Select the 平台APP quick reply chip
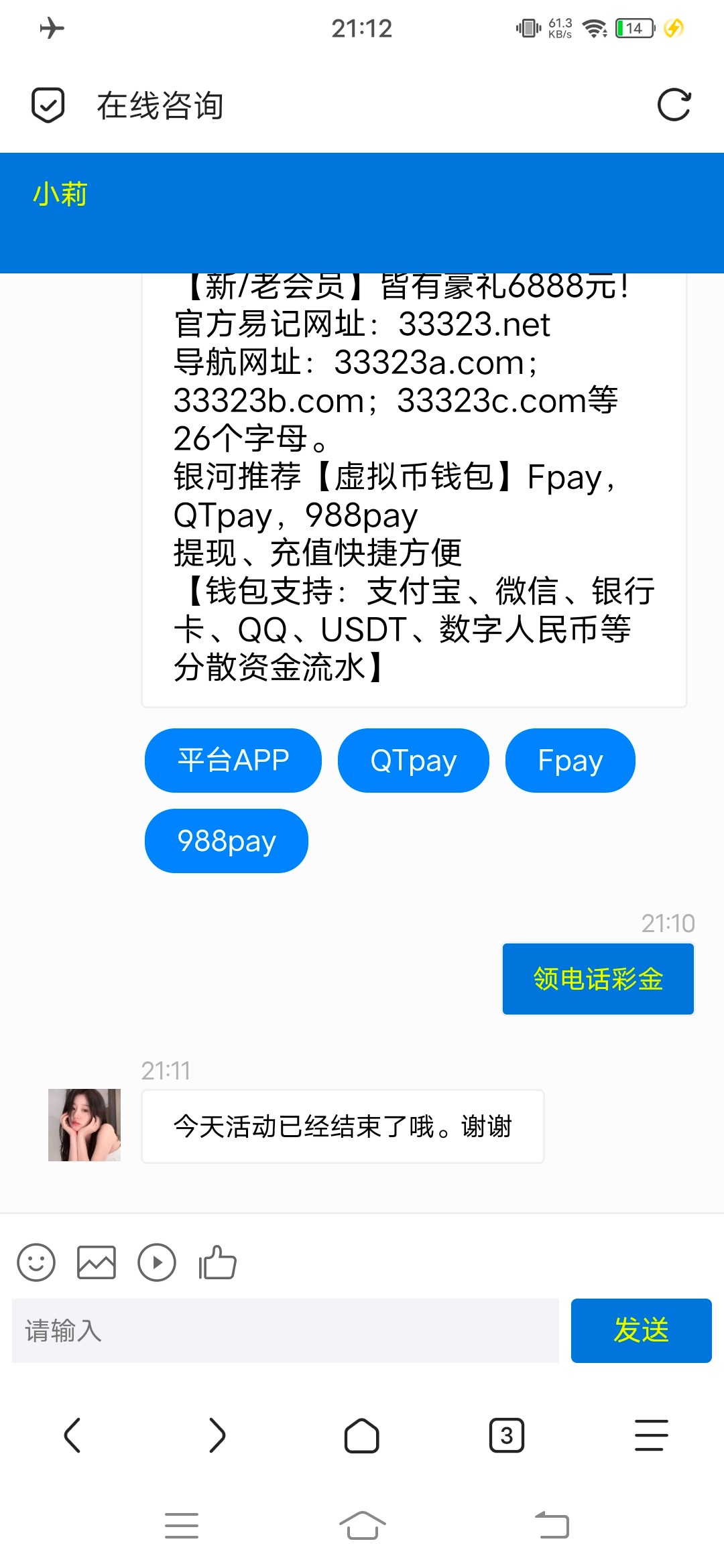The width and height of the screenshot is (724, 1568). (233, 761)
